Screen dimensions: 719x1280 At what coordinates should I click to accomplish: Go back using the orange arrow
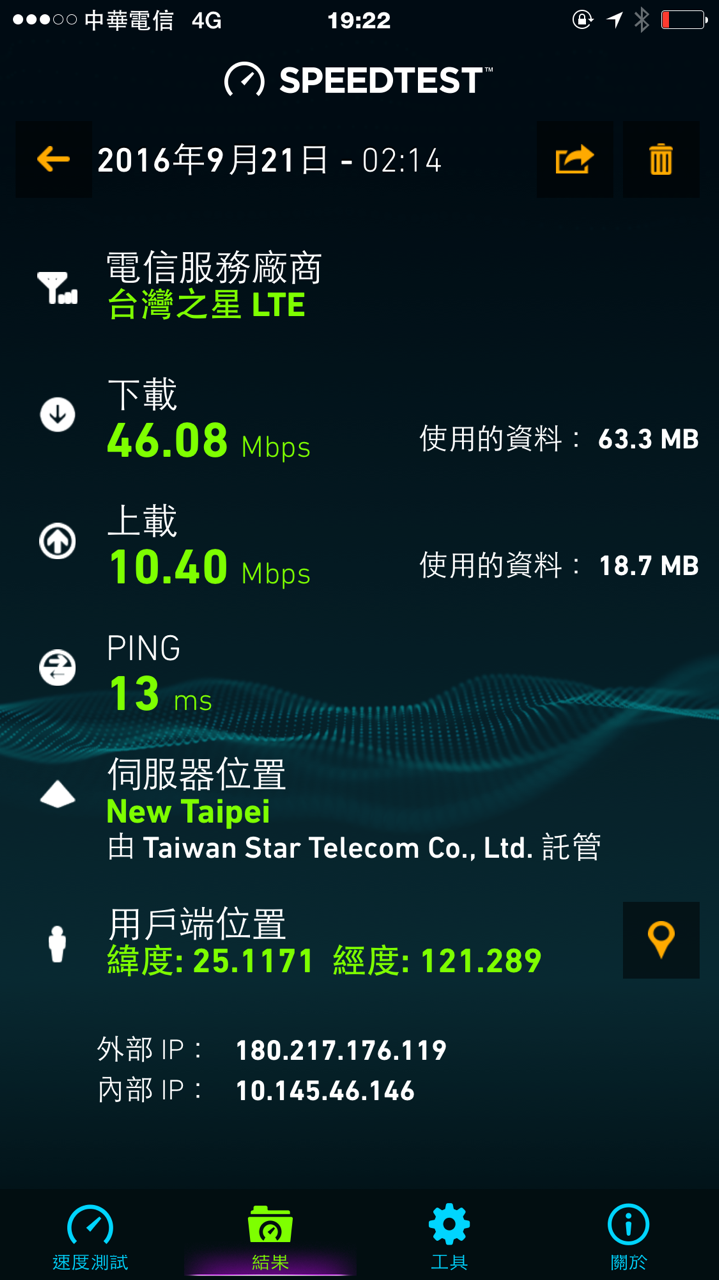(x=53, y=160)
